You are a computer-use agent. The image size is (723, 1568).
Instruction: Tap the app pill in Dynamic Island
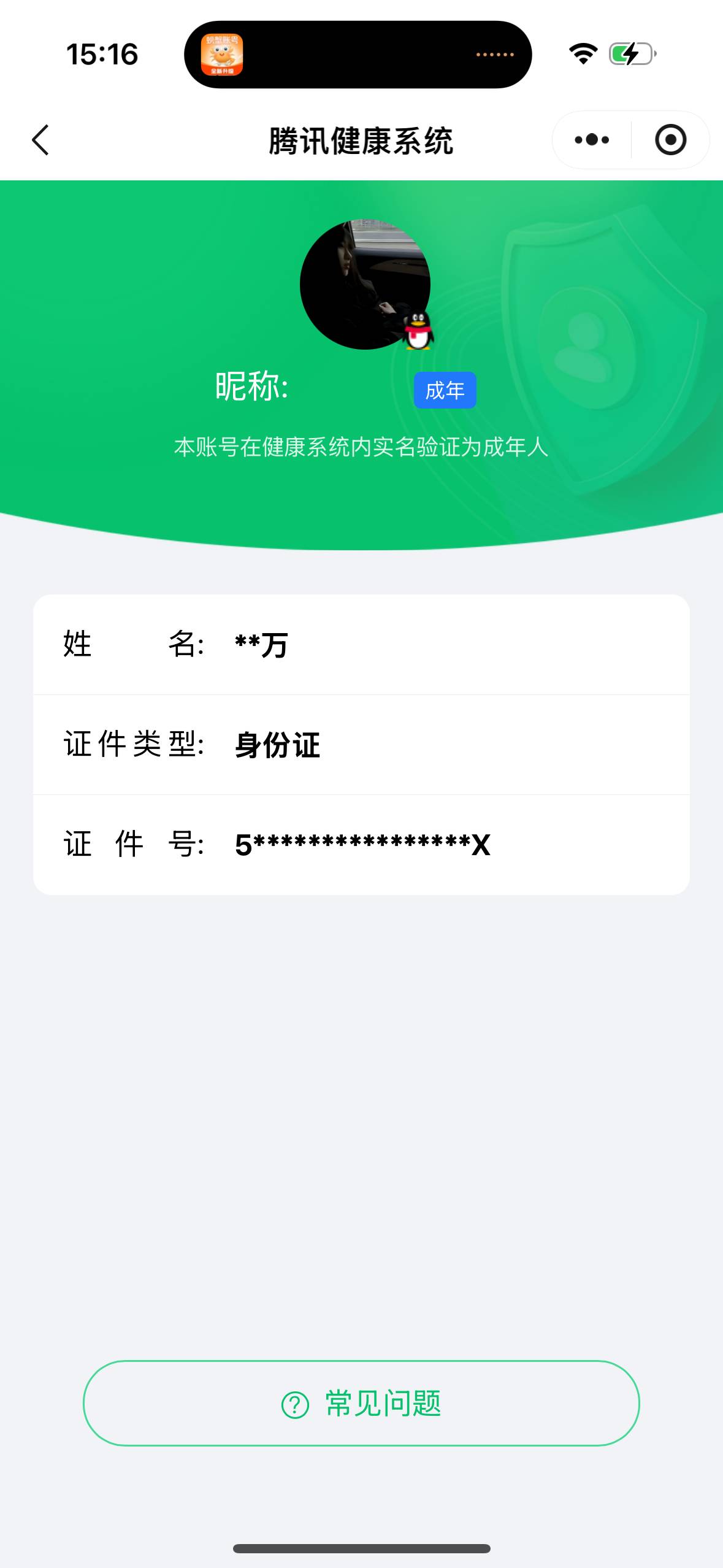pyautogui.click(x=358, y=55)
